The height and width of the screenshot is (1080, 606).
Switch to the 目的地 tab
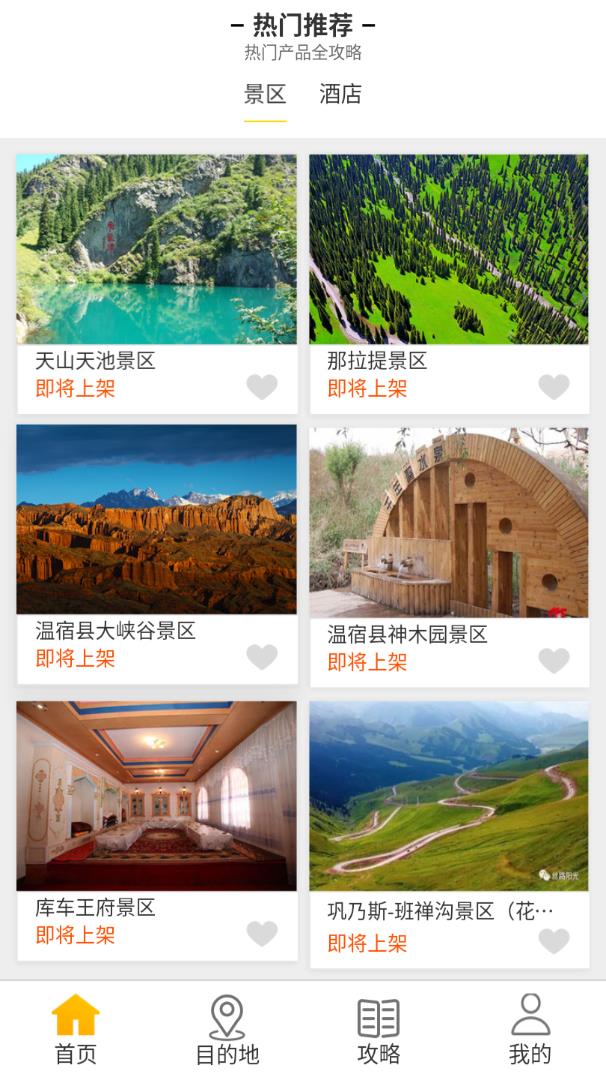pos(227,1030)
